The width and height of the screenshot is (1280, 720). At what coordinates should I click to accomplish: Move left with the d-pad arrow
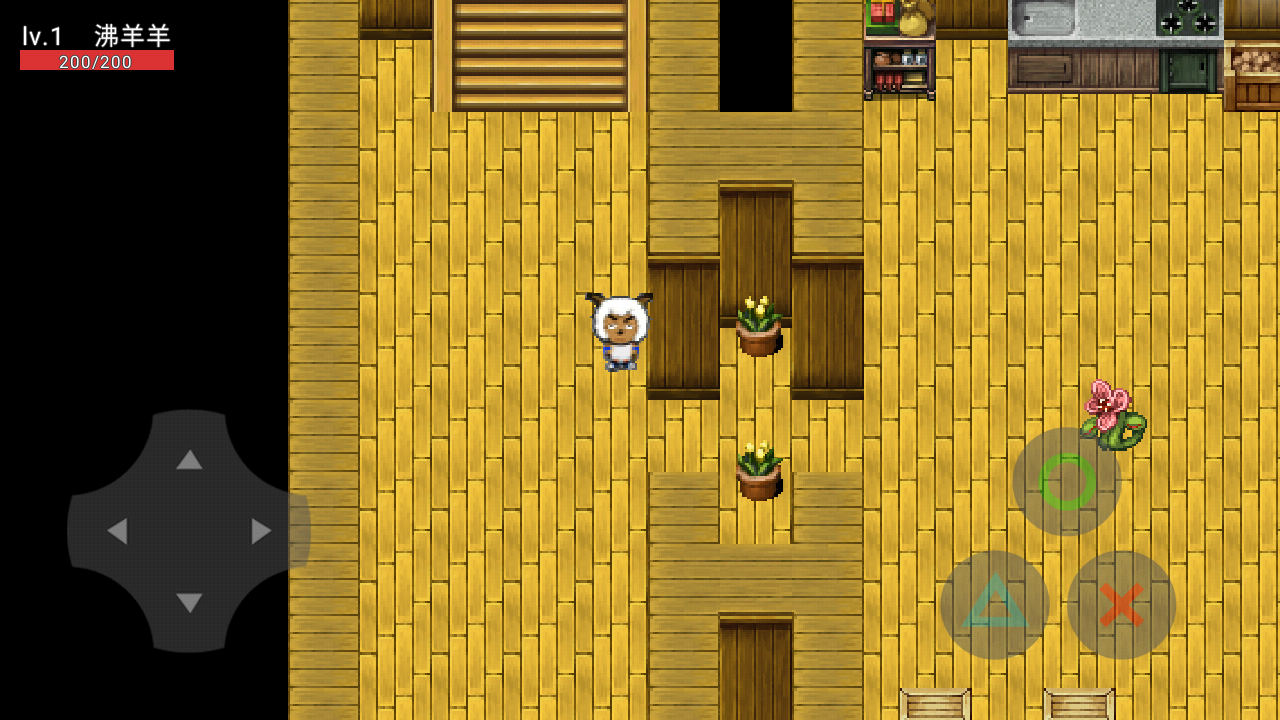pos(117,531)
